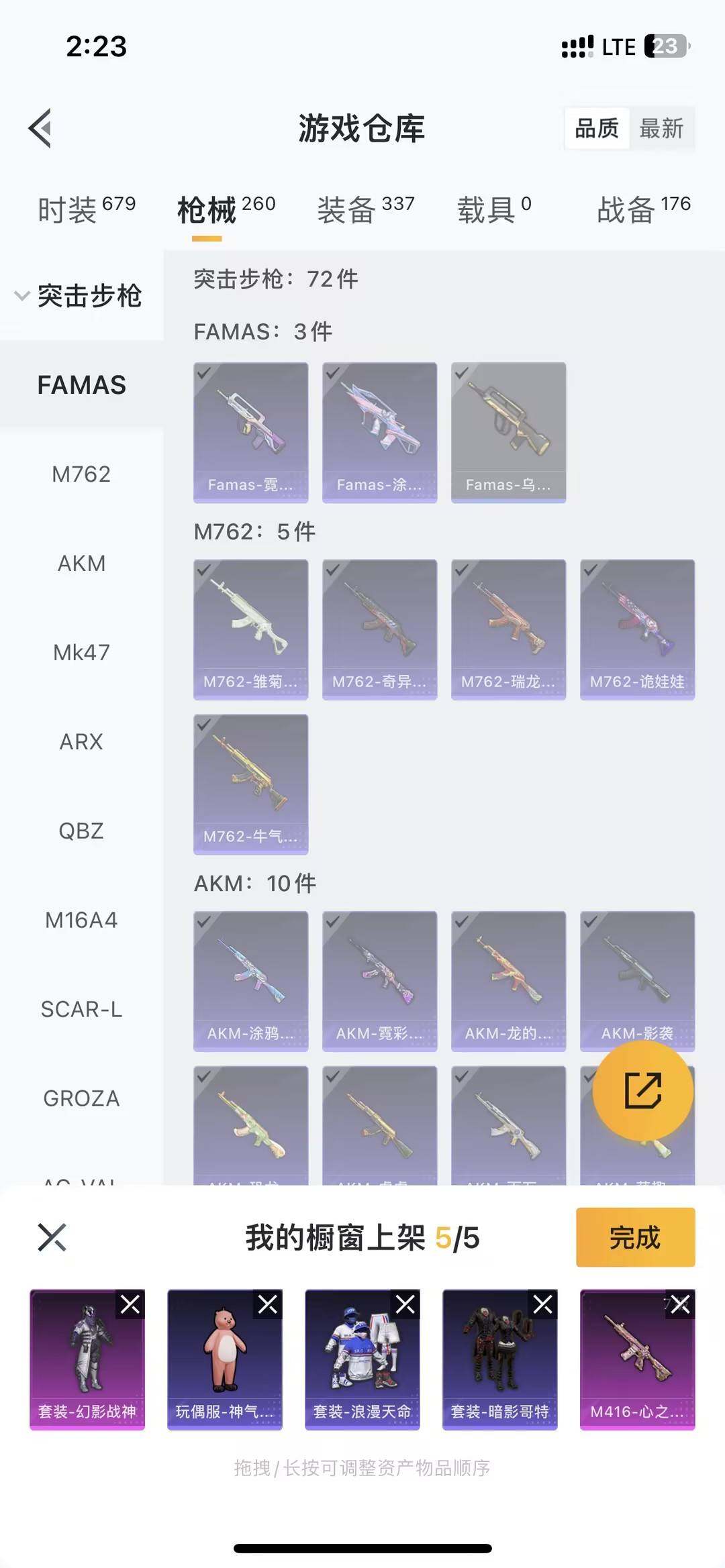
Task: Select the Famas-乌... skin tile
Action: tap(508, 432)
